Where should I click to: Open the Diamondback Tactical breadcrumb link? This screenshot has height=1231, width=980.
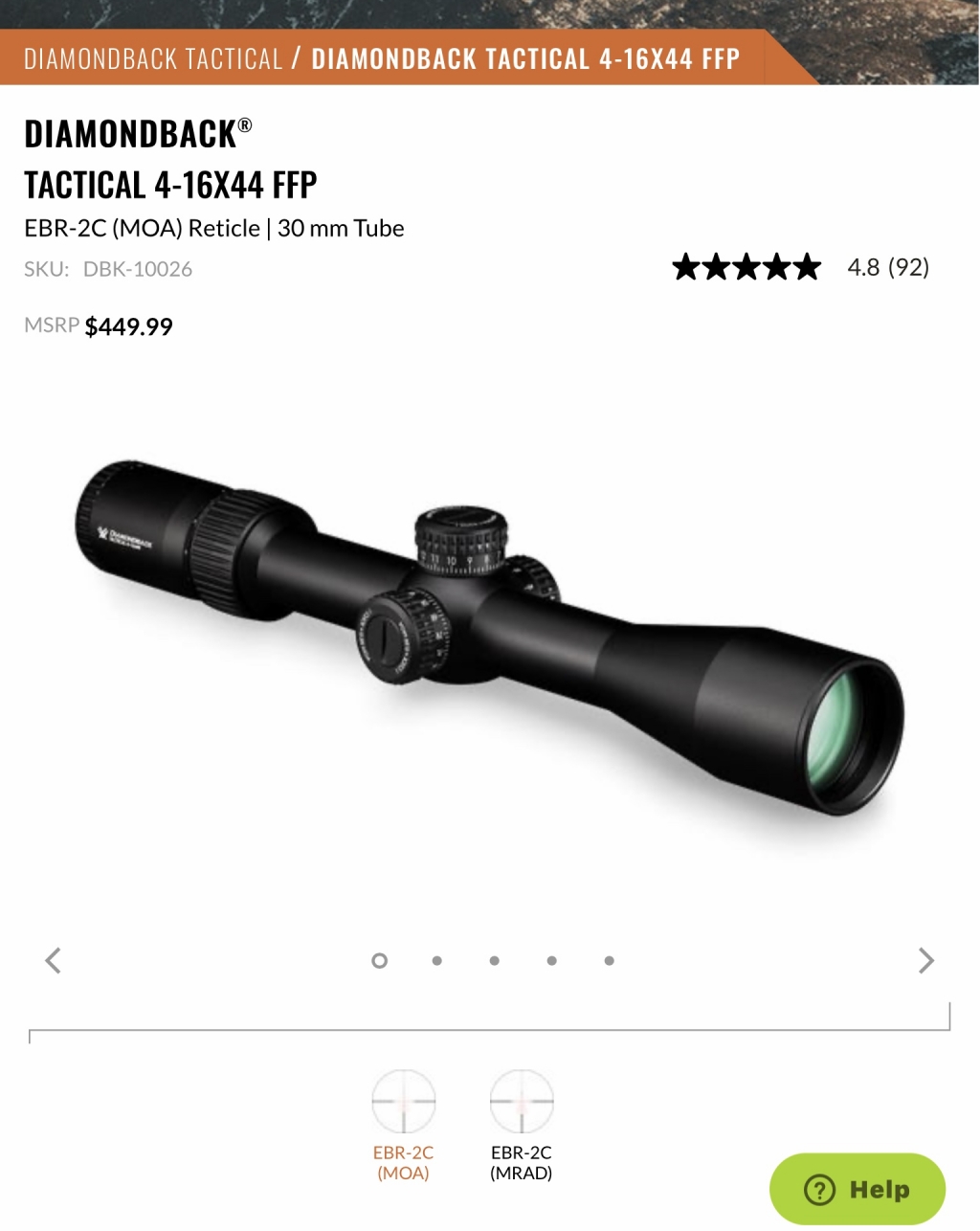coord(153,58)
